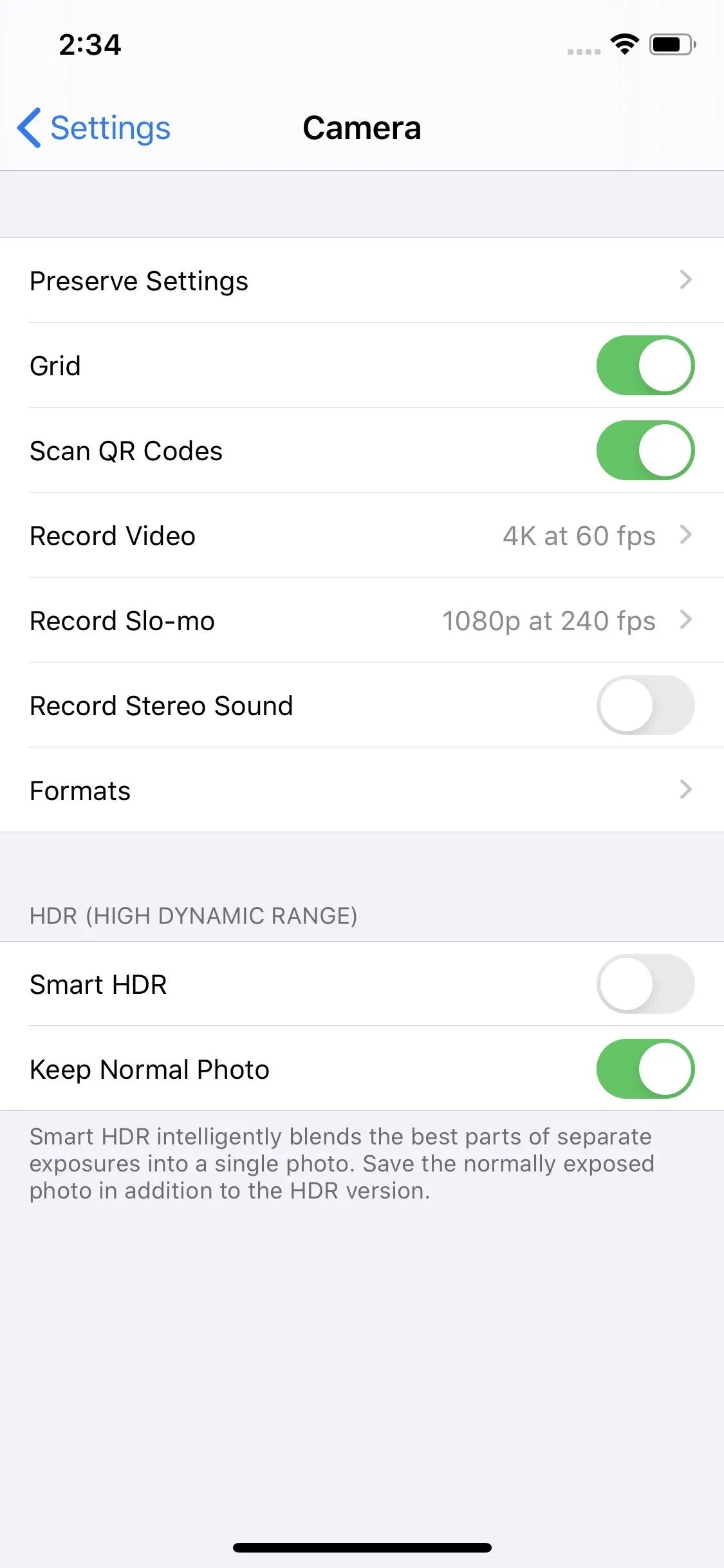Turn off the Grid switch
724x1568 pixels.
[645, 365]
